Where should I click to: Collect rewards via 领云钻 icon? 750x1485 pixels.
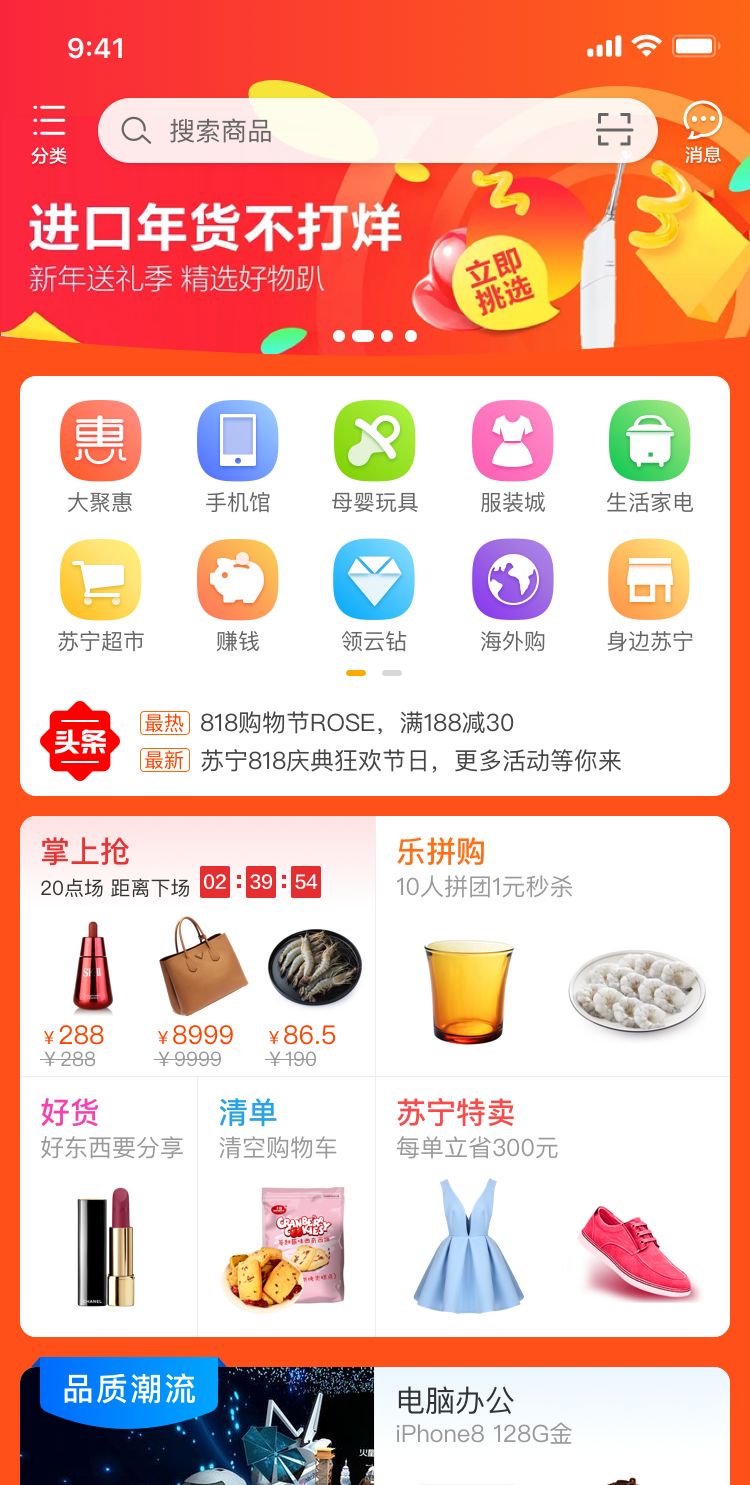coord(375,578)
